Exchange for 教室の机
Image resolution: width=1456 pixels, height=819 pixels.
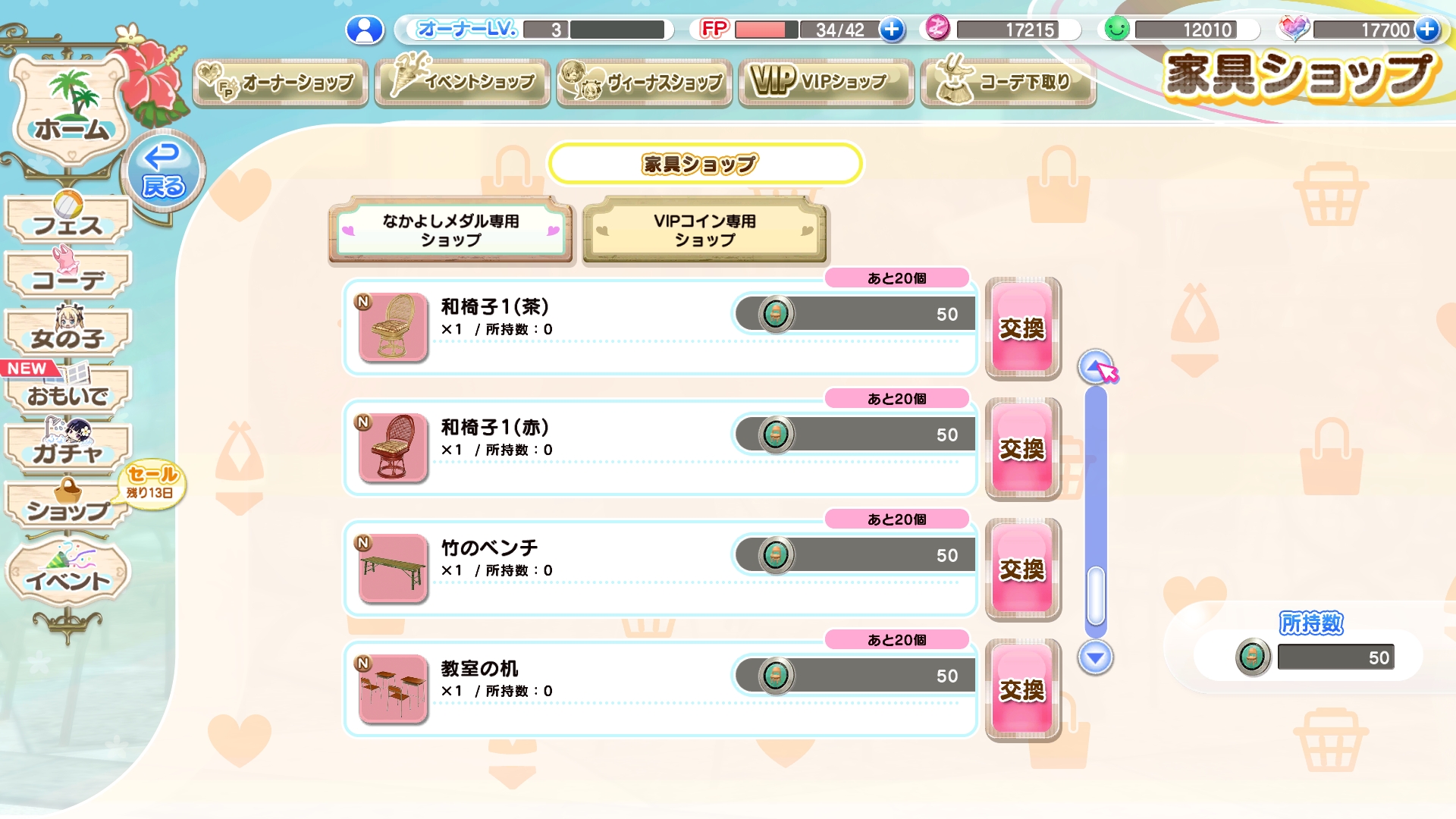(x=1022, y=690)
